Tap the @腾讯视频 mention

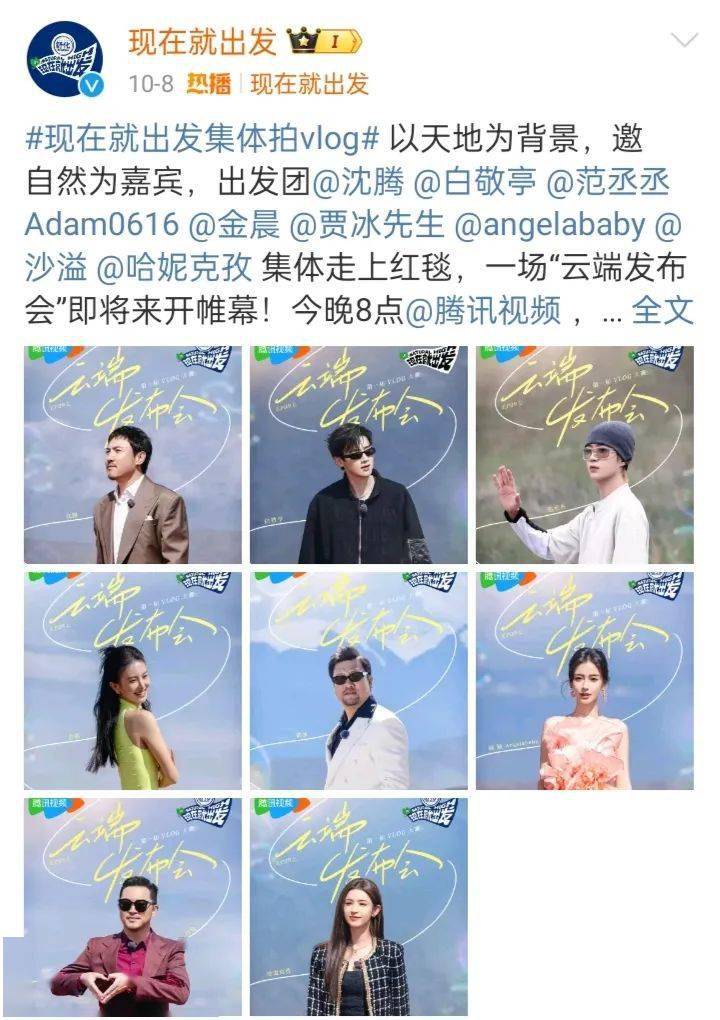[496, 311]
